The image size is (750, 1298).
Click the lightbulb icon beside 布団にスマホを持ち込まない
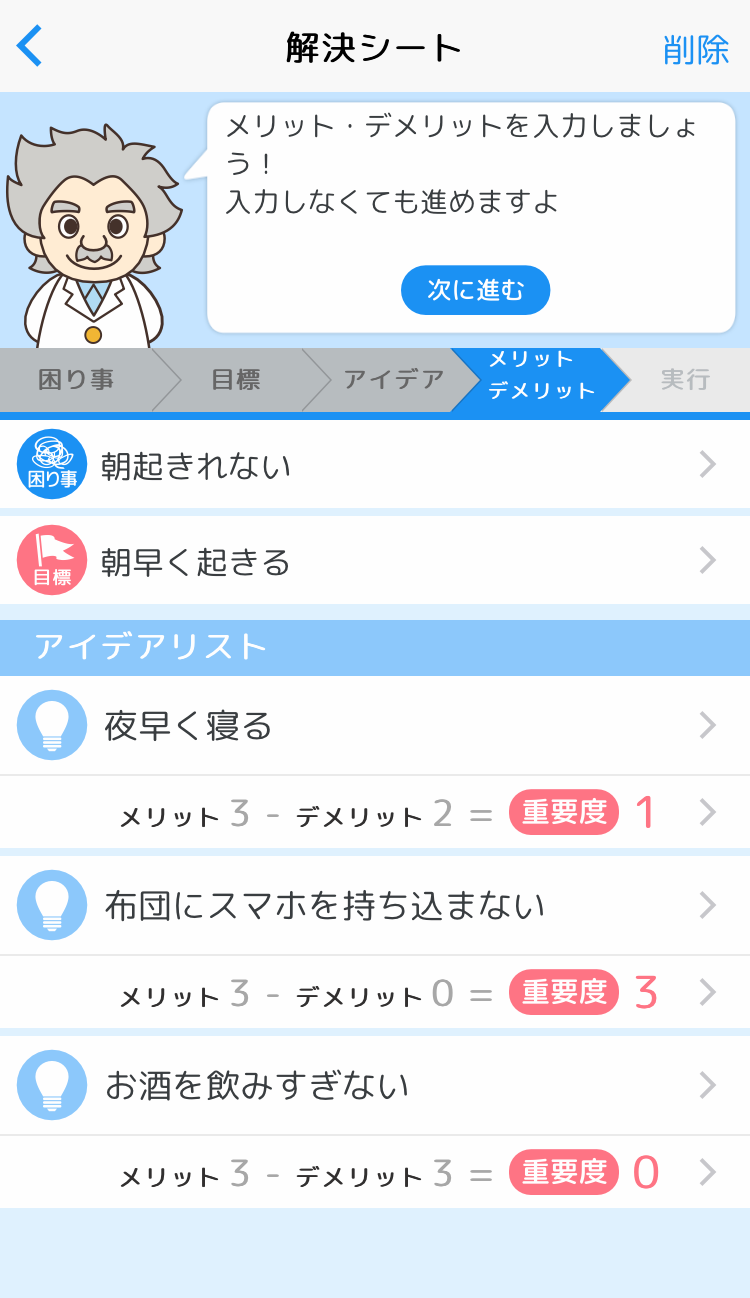(51, 905)
